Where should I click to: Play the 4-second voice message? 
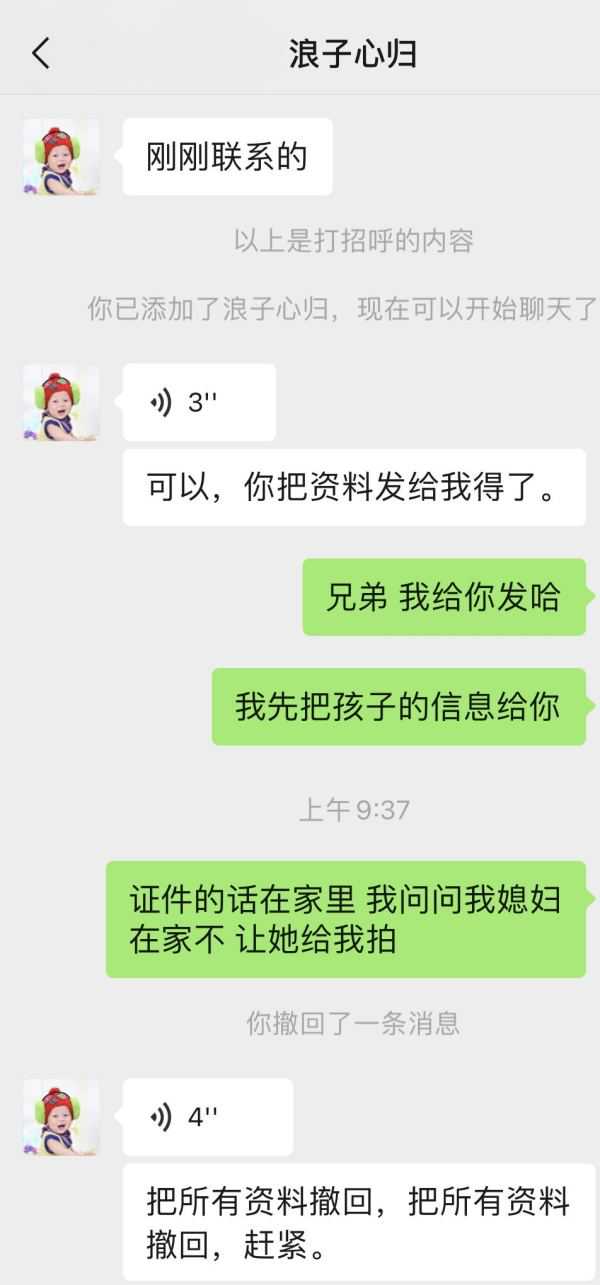tap(207, 1117)
